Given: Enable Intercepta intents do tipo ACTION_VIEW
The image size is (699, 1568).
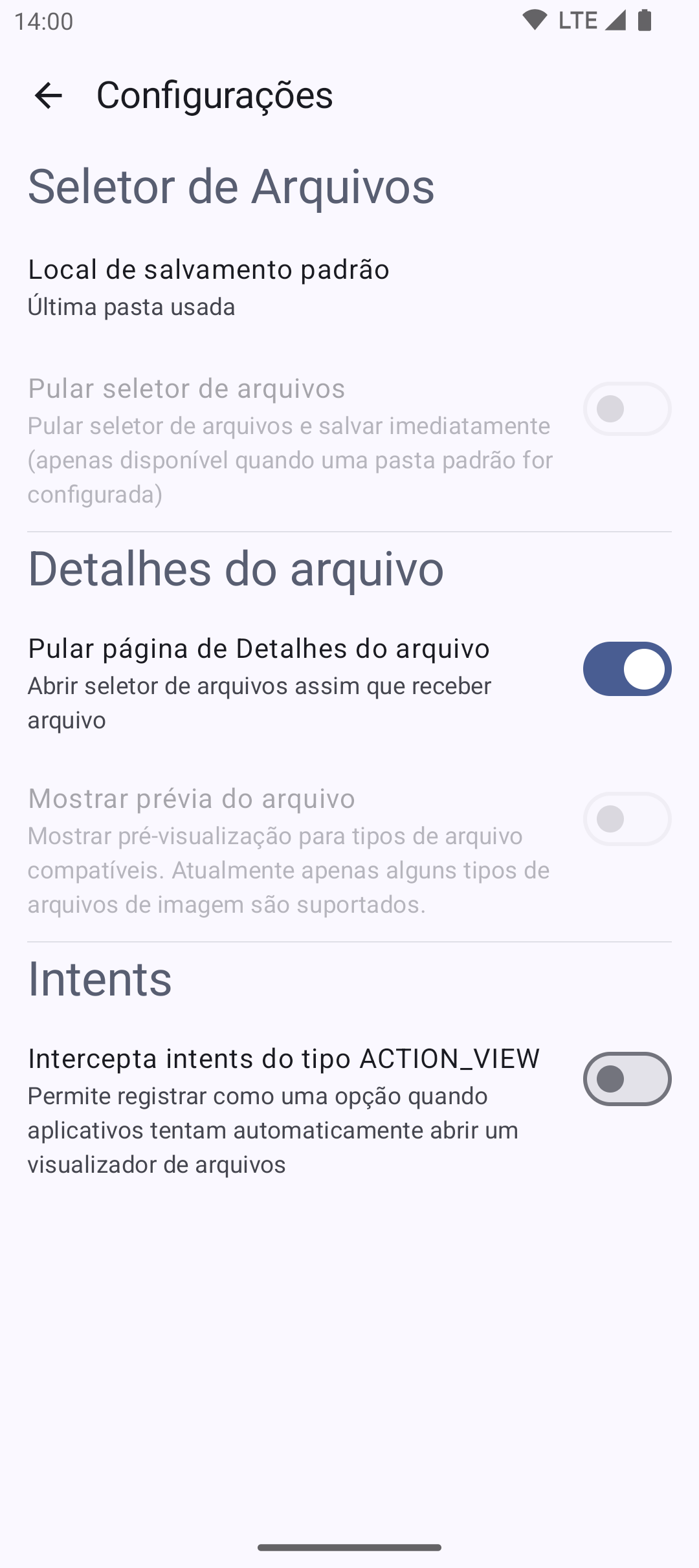Looking at the screenshot, I should (627, 1079).
